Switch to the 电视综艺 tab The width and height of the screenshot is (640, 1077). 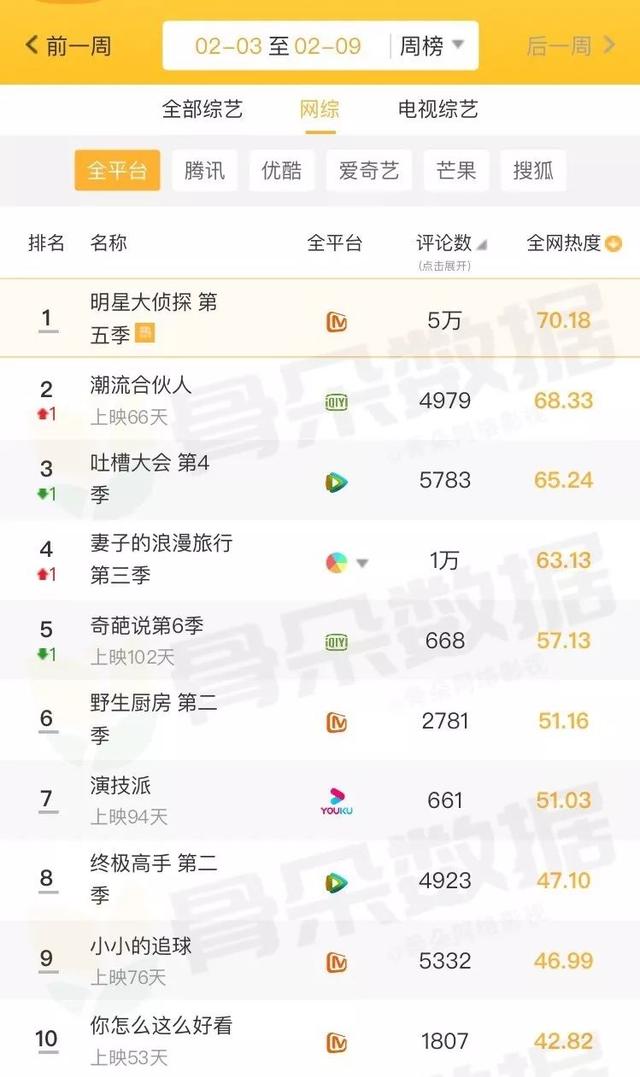438,109
